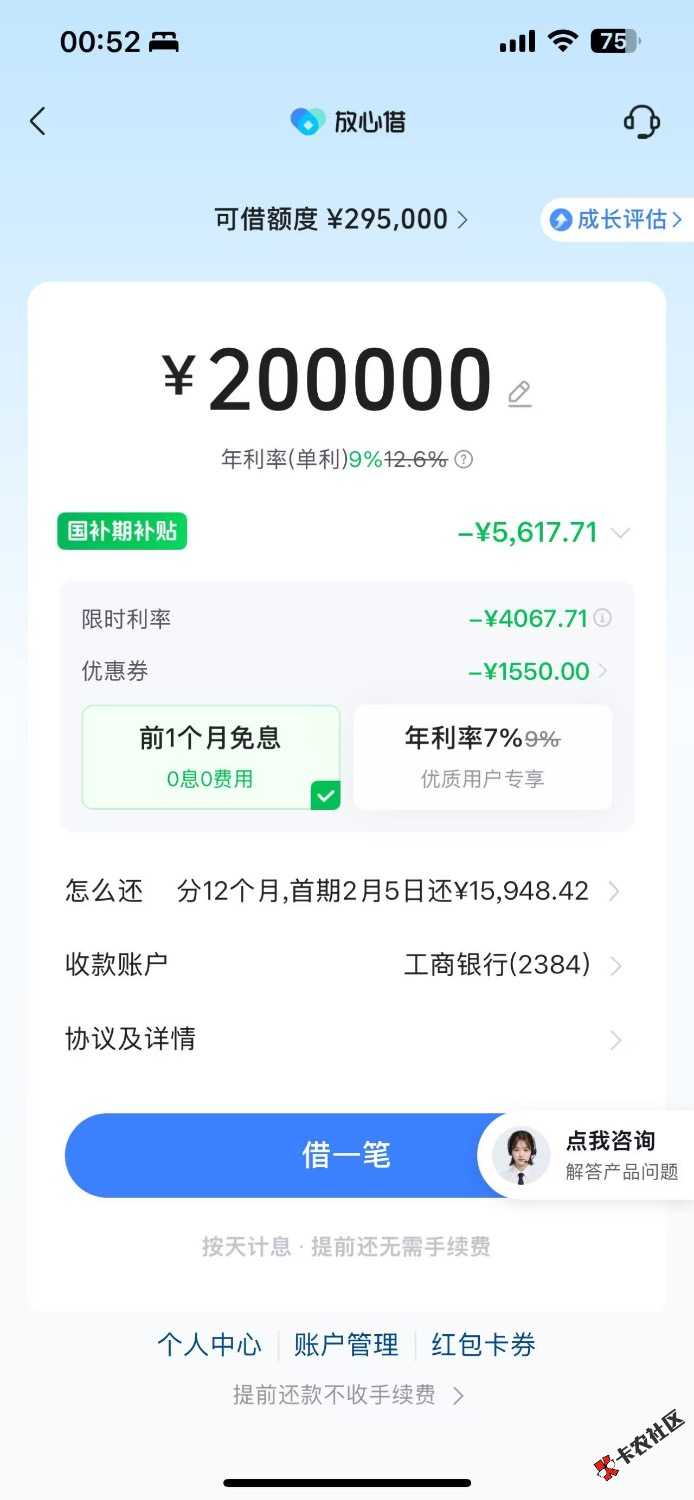Open 成长评估 growth assessment
The image size is (694, 1500).
point(618,219)
